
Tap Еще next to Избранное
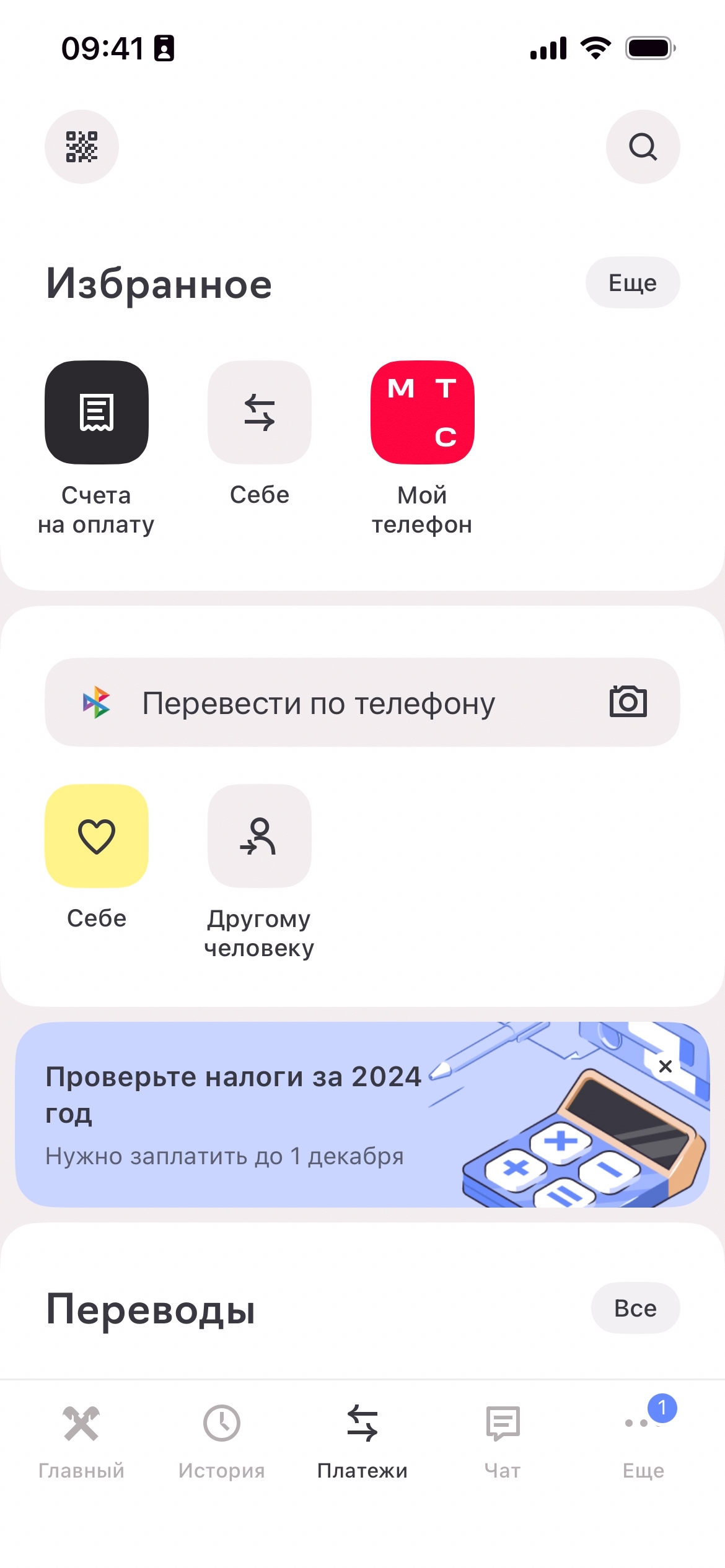(632, 283)
